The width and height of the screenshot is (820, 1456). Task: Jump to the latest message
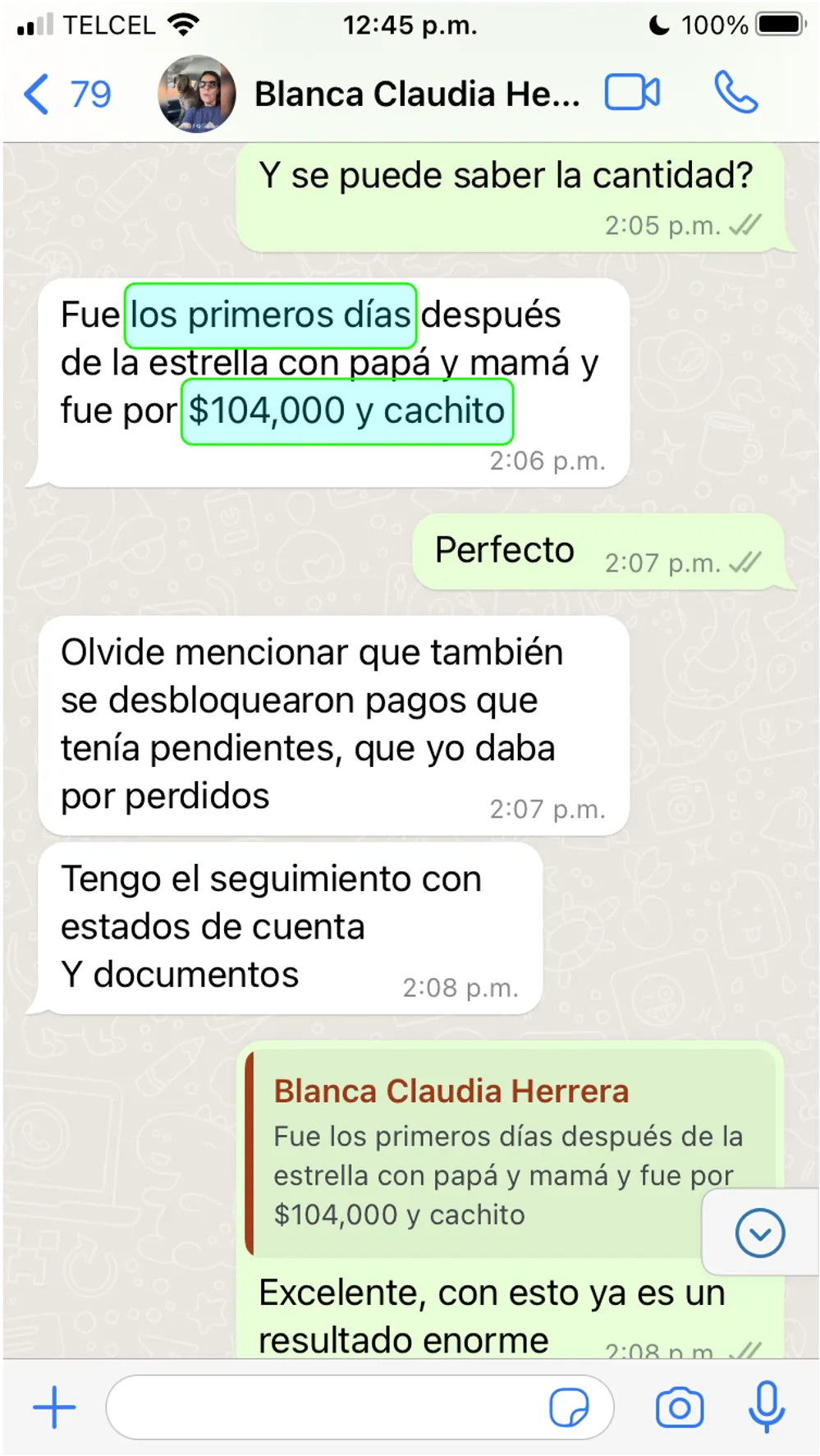click(x=760, y=1233)
